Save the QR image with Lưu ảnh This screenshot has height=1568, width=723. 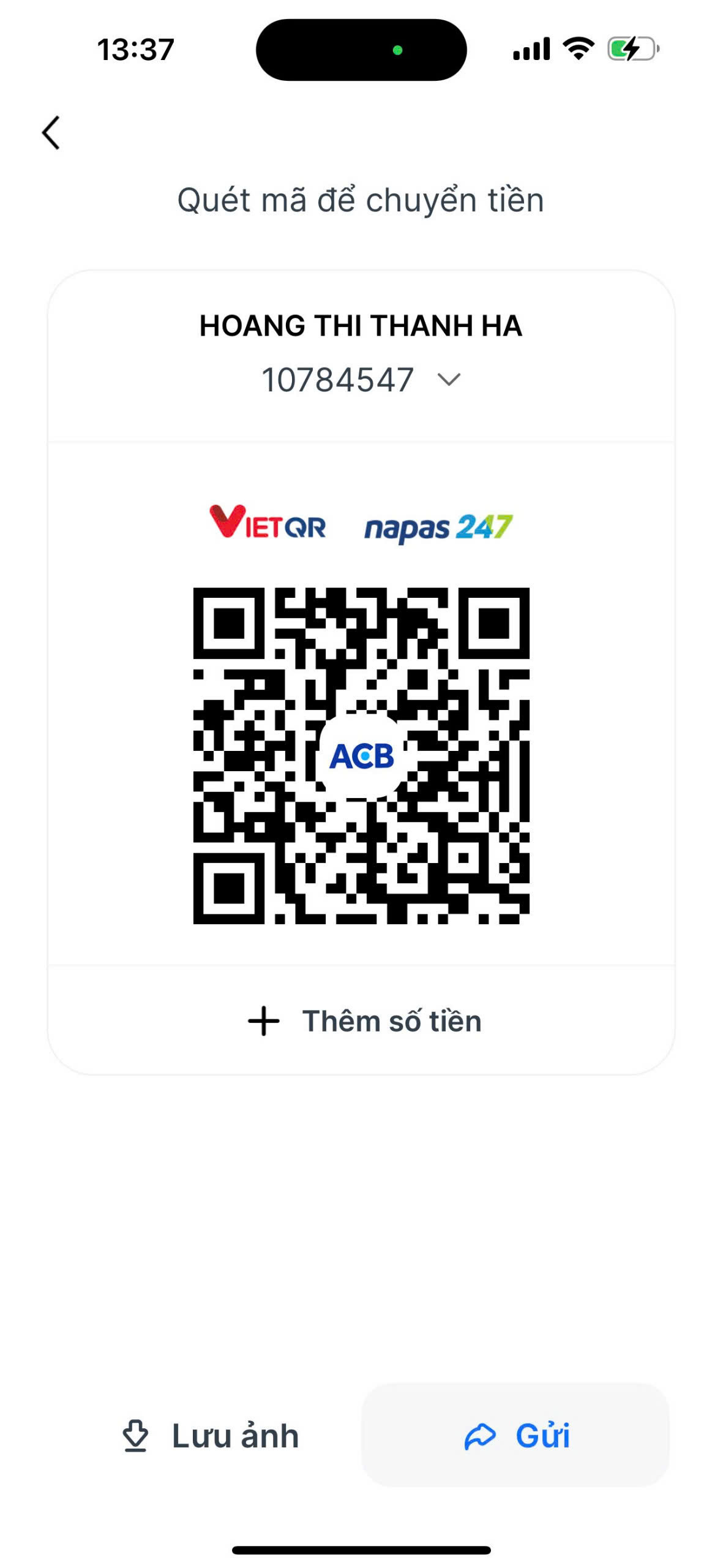pos(210,1435)
